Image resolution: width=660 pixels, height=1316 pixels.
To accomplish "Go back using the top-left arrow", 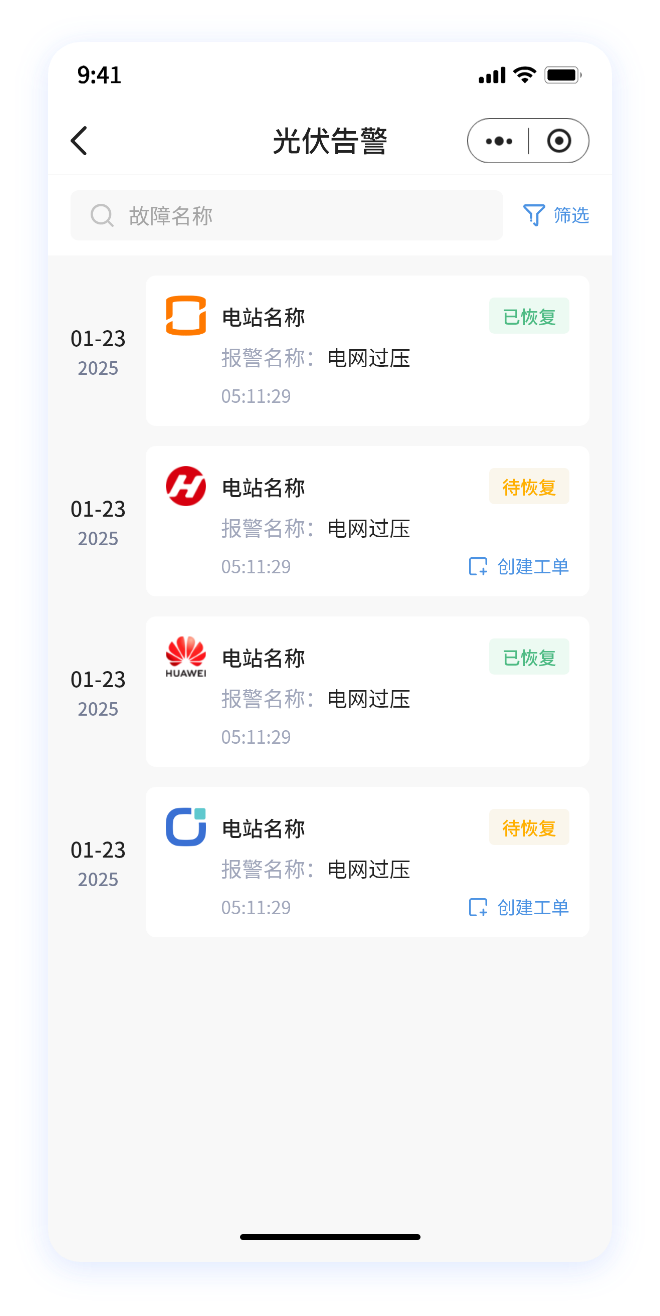I will 79,141.
